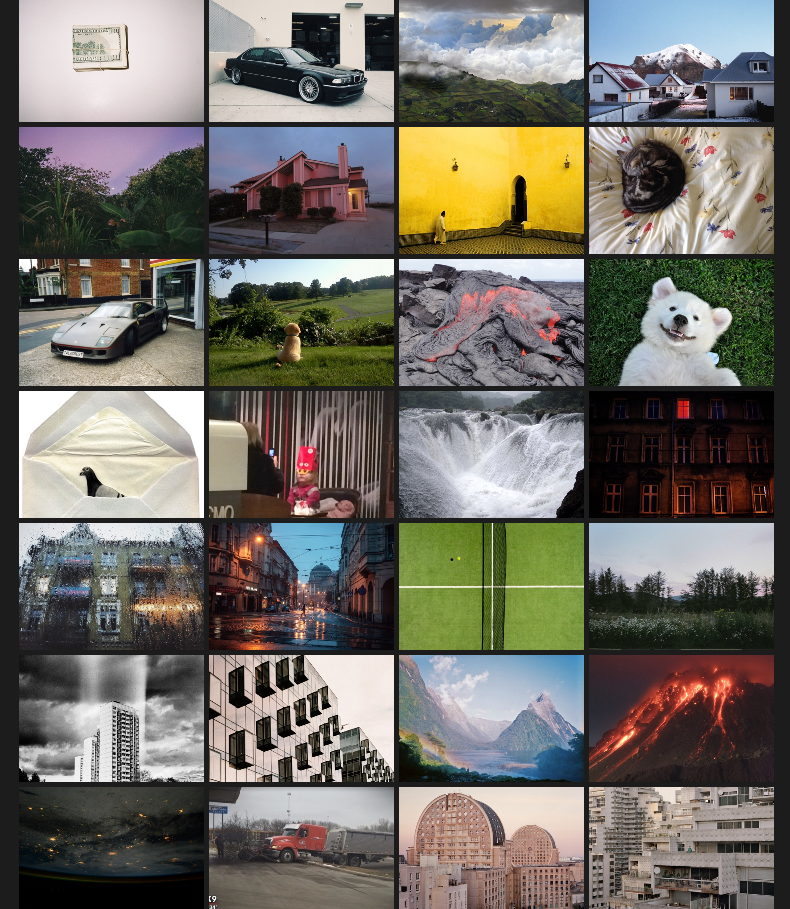This screenshot has width=790, height=909.
Task: Open the wet evening street photo
Action: (301, 586)
